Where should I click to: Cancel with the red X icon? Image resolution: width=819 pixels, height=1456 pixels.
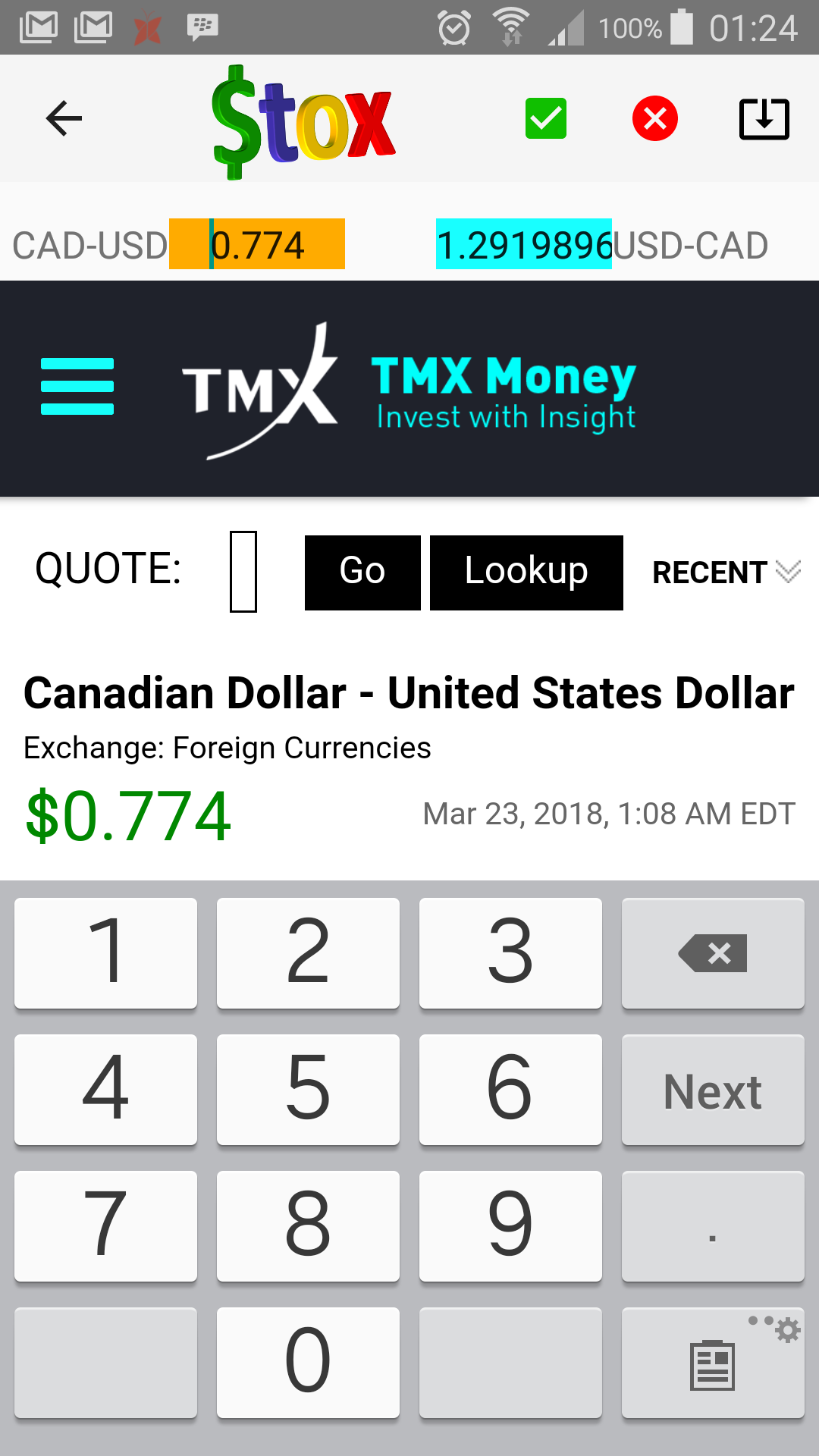[655, 119]
